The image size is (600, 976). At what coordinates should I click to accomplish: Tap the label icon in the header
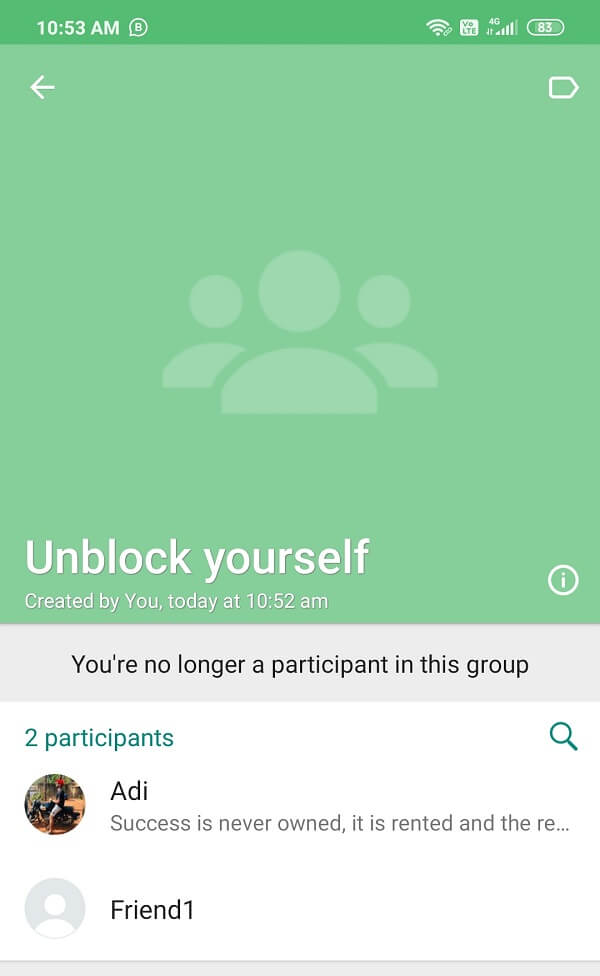tap(563, 88)
